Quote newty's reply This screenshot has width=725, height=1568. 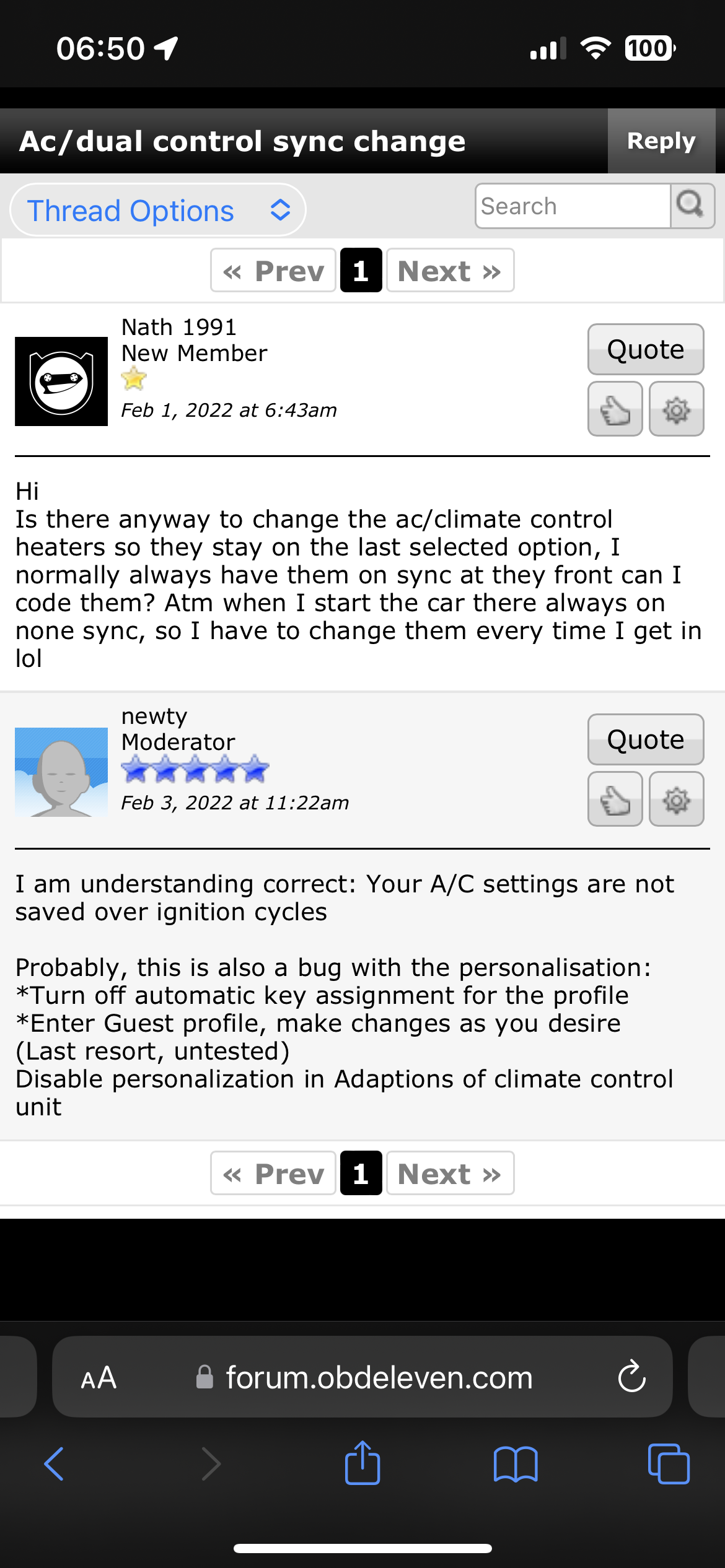click(x=645, y=739)
